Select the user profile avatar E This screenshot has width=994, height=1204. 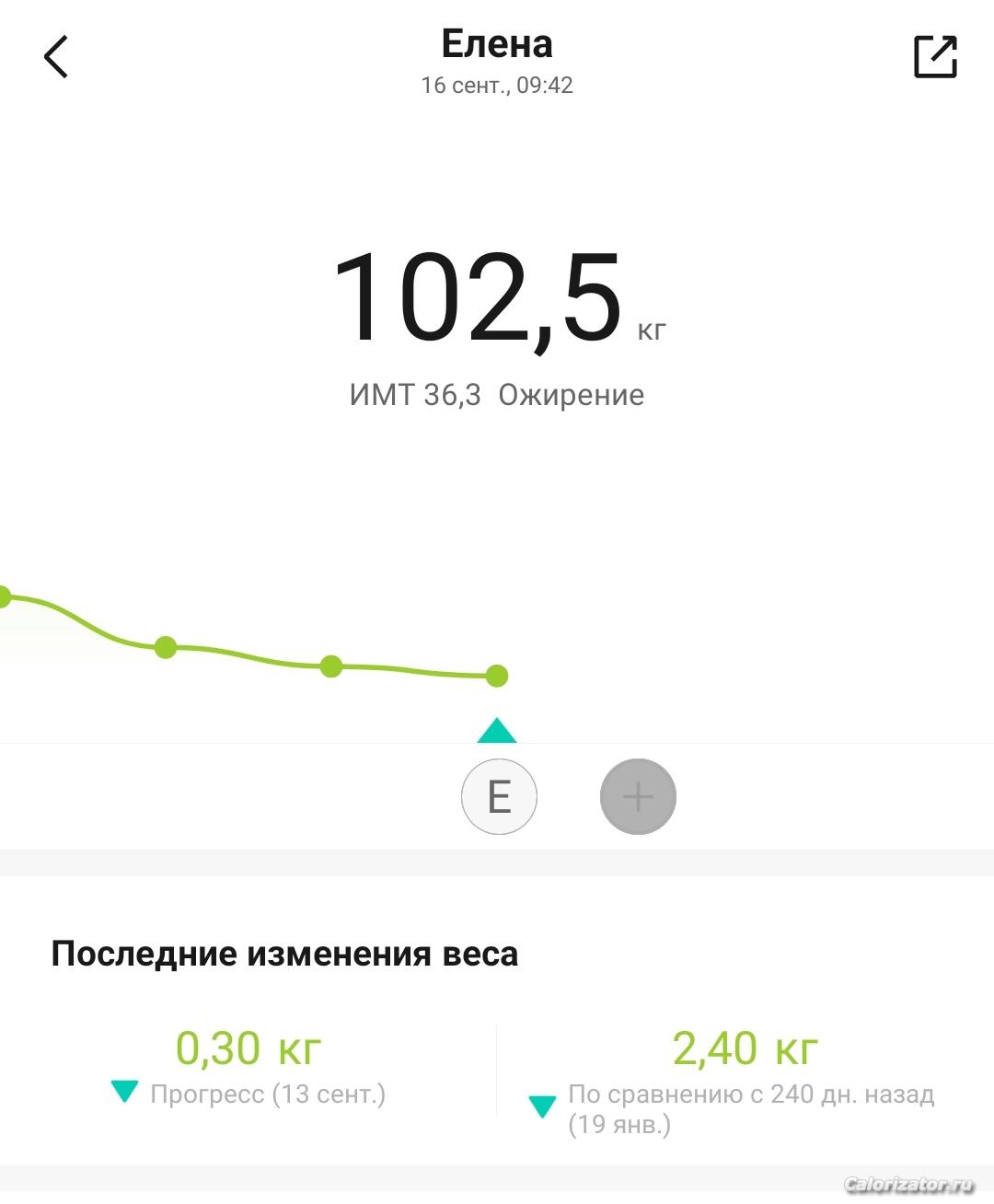(499, 796)
